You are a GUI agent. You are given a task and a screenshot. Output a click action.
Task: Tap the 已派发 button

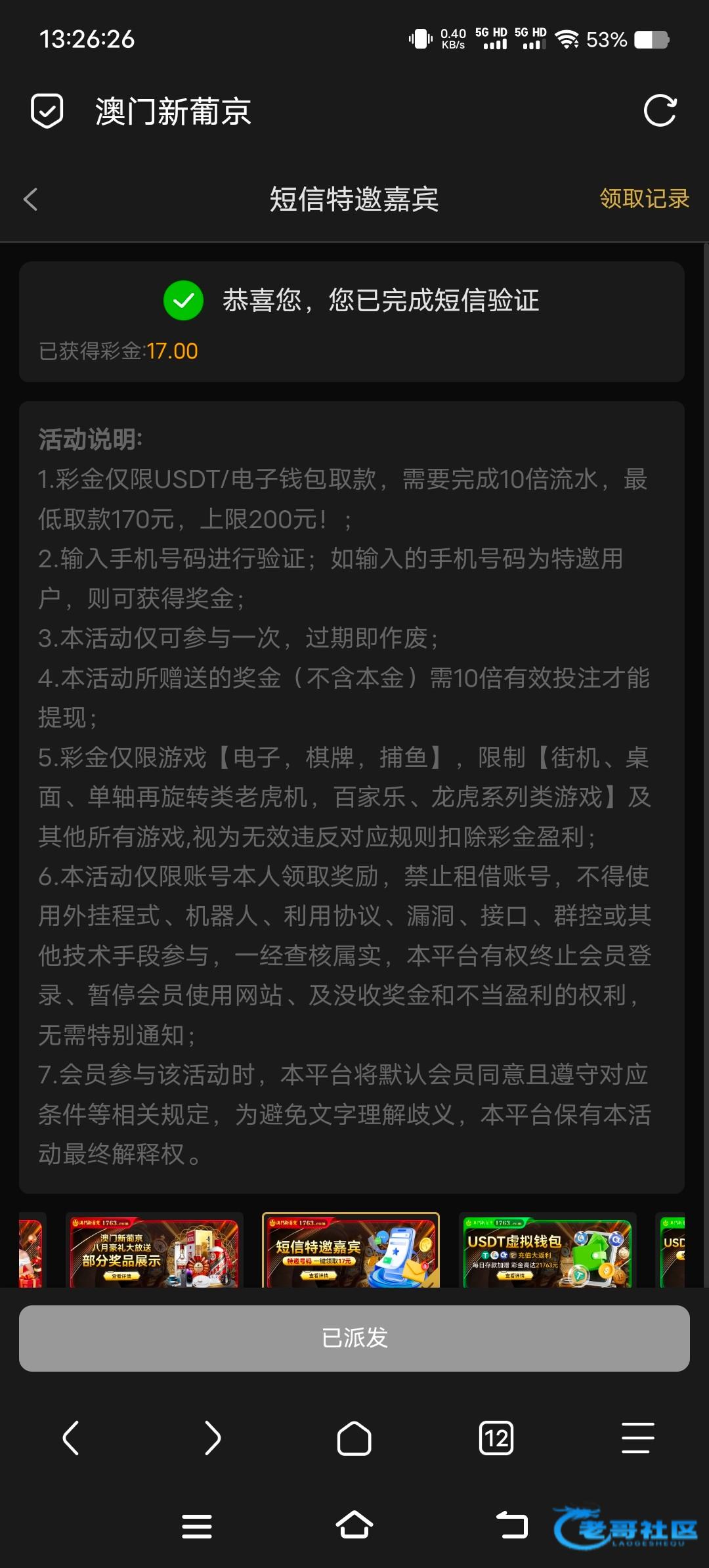354,1338
